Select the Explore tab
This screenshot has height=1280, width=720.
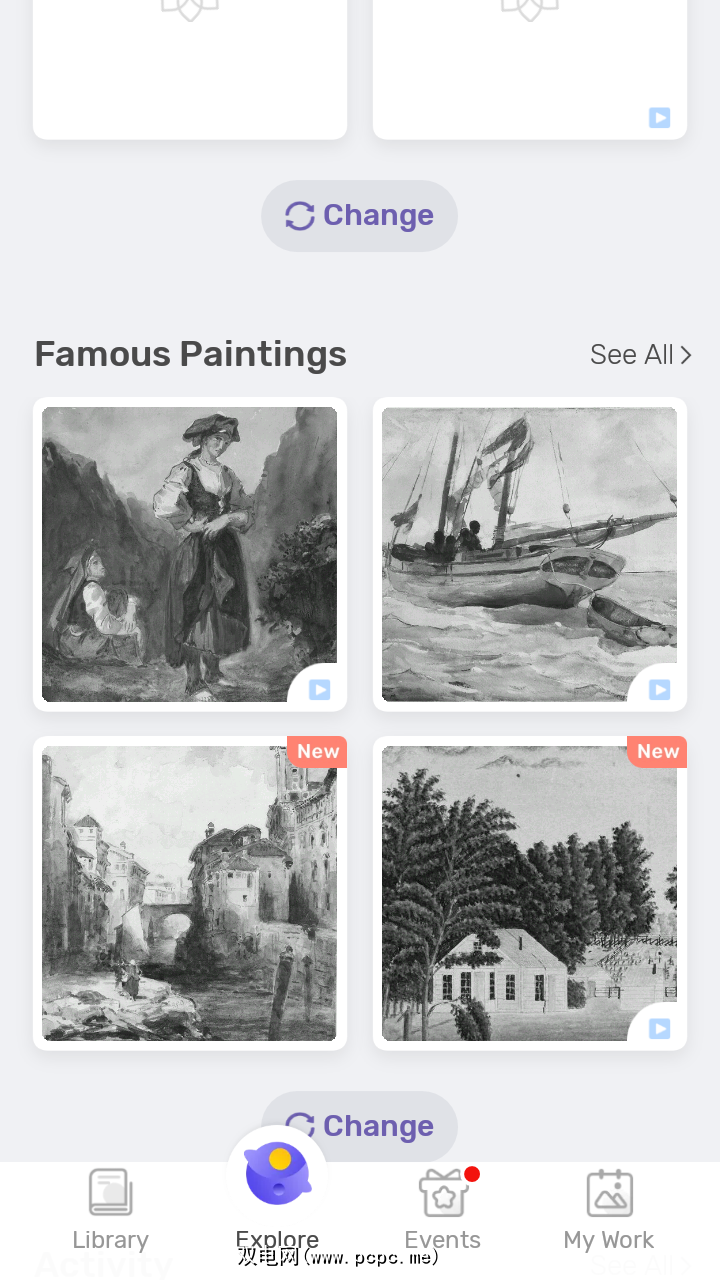tap(277, 1195)
